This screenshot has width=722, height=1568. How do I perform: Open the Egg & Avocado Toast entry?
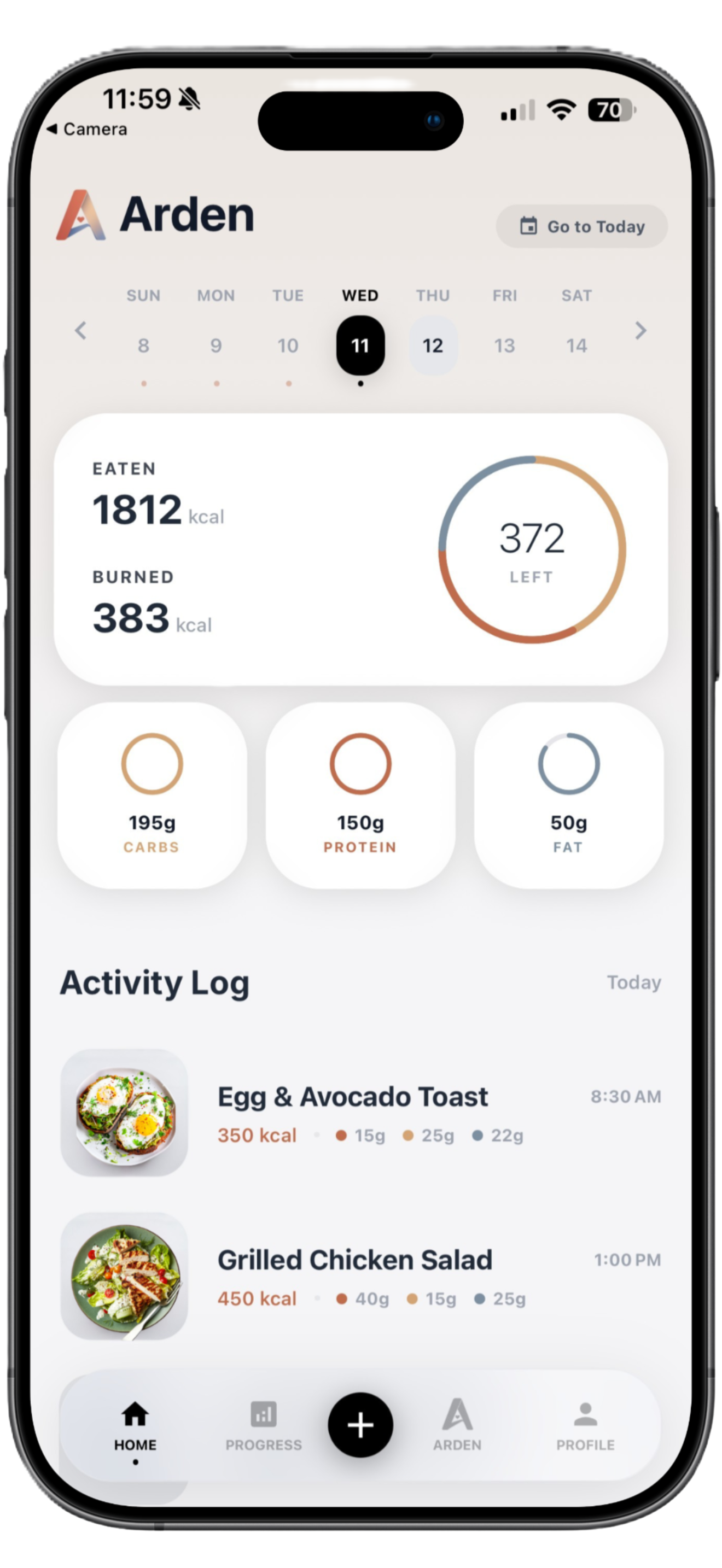pos(360,1112)
